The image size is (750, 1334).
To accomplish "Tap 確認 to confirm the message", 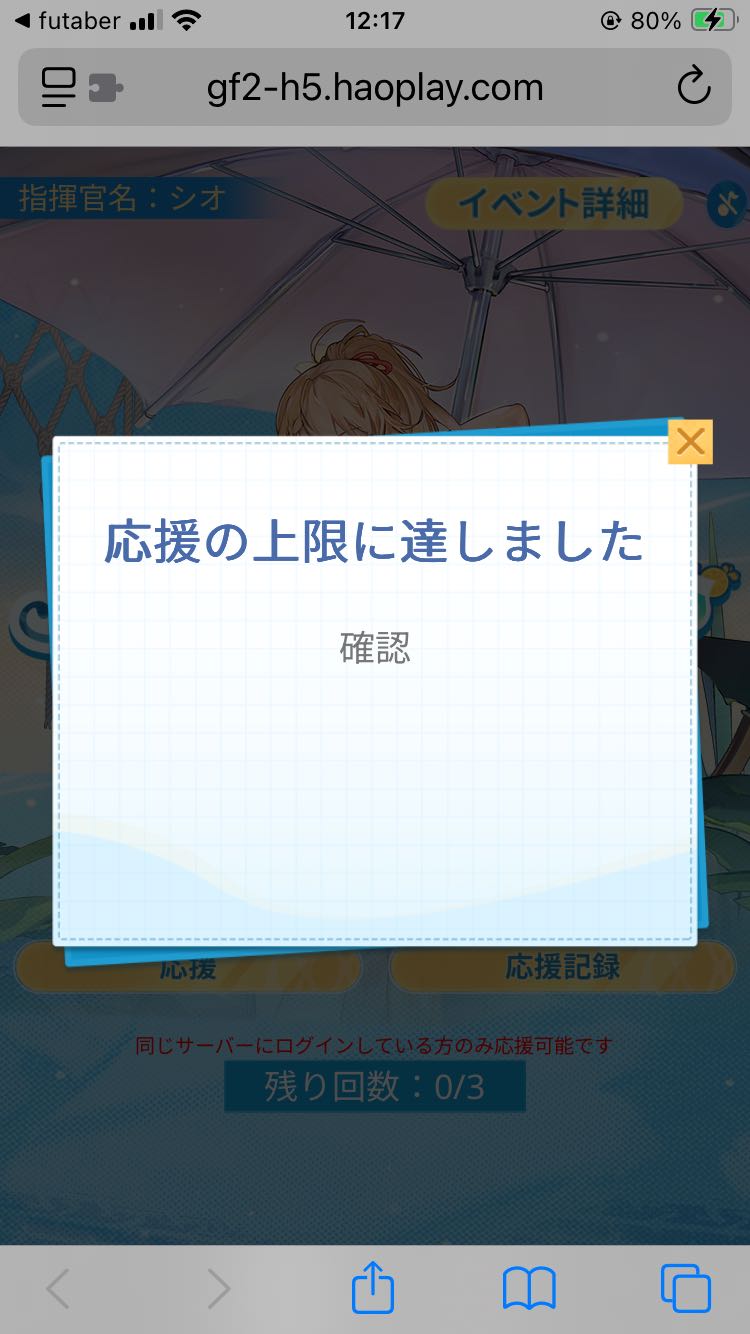I will click(x=375, y=649).
